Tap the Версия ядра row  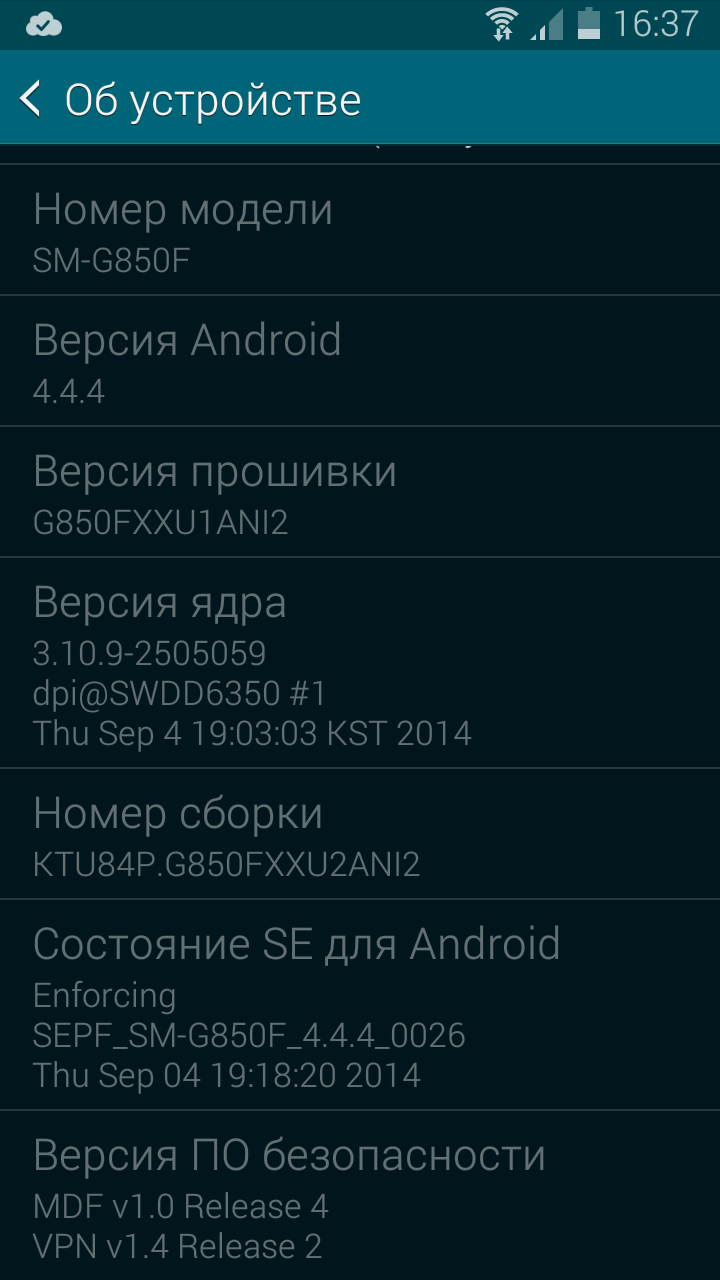360,663
